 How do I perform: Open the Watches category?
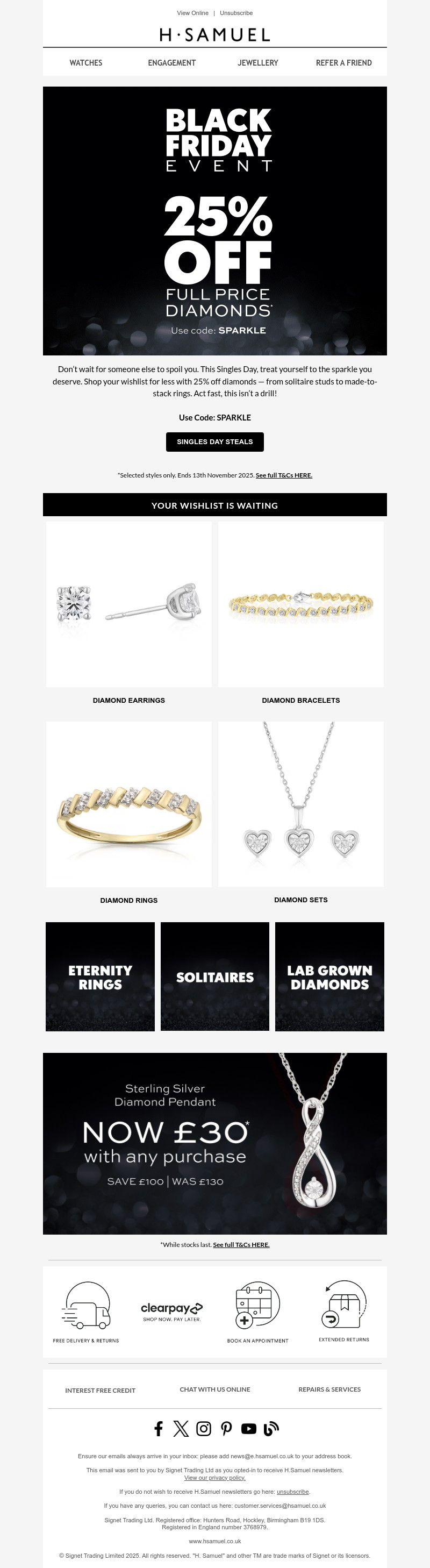tap(86, 63)
